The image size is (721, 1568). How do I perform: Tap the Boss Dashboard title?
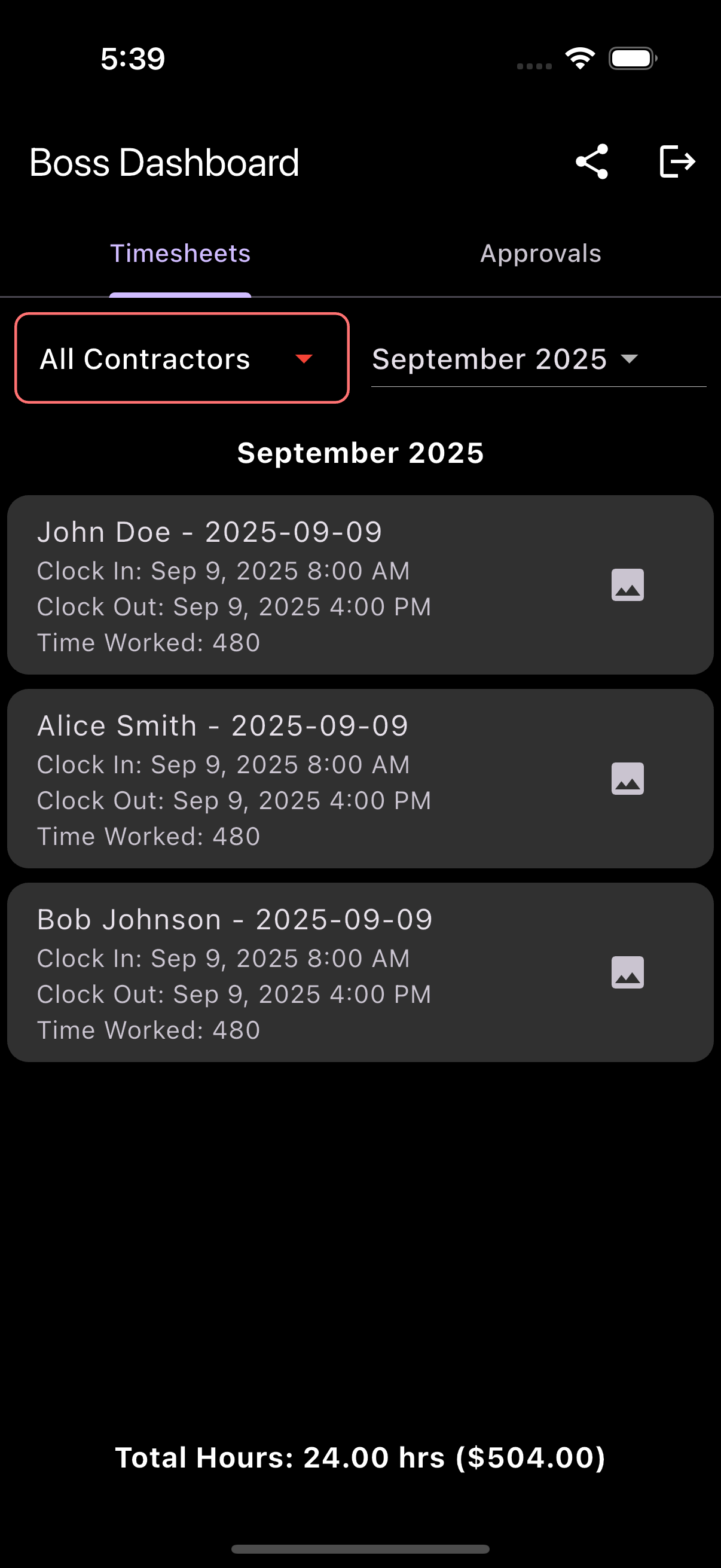(164, 161)
